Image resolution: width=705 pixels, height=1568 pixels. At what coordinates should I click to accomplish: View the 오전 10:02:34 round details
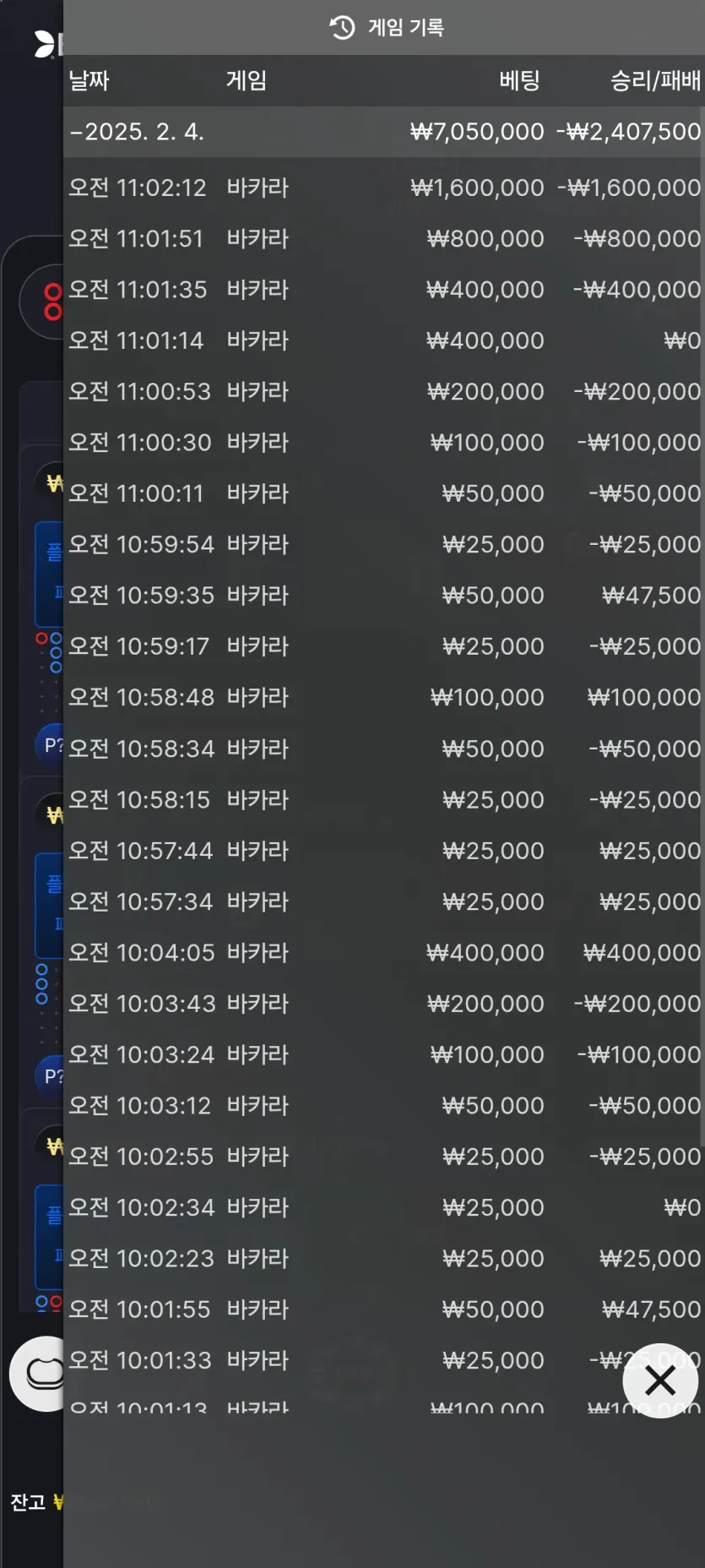coord(384,1207)
